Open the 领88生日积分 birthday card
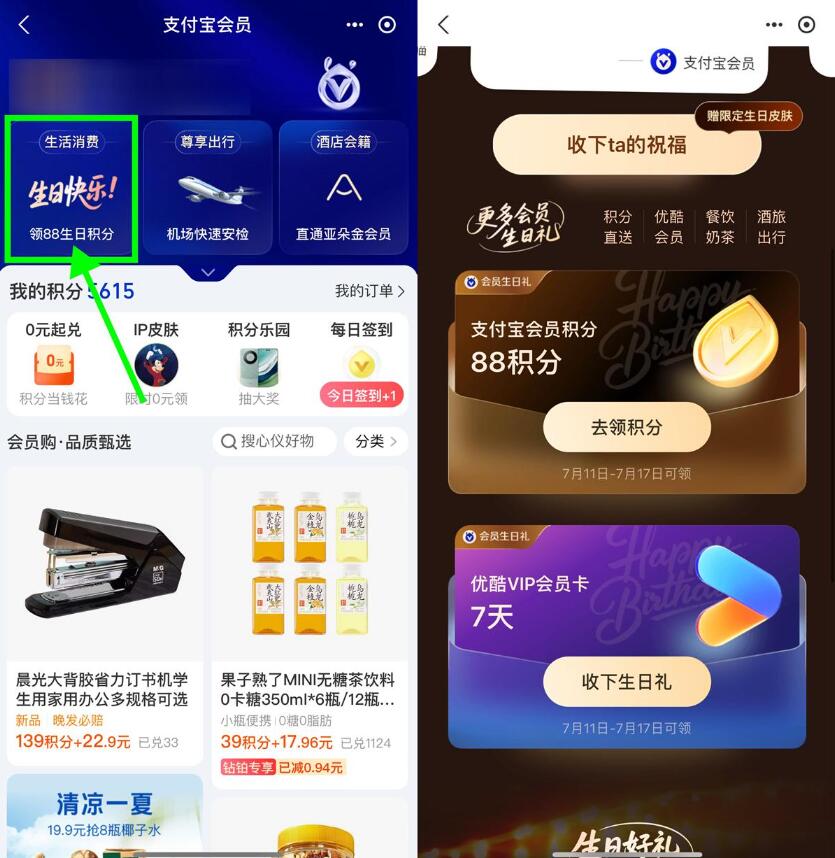 tap(71, 187)
